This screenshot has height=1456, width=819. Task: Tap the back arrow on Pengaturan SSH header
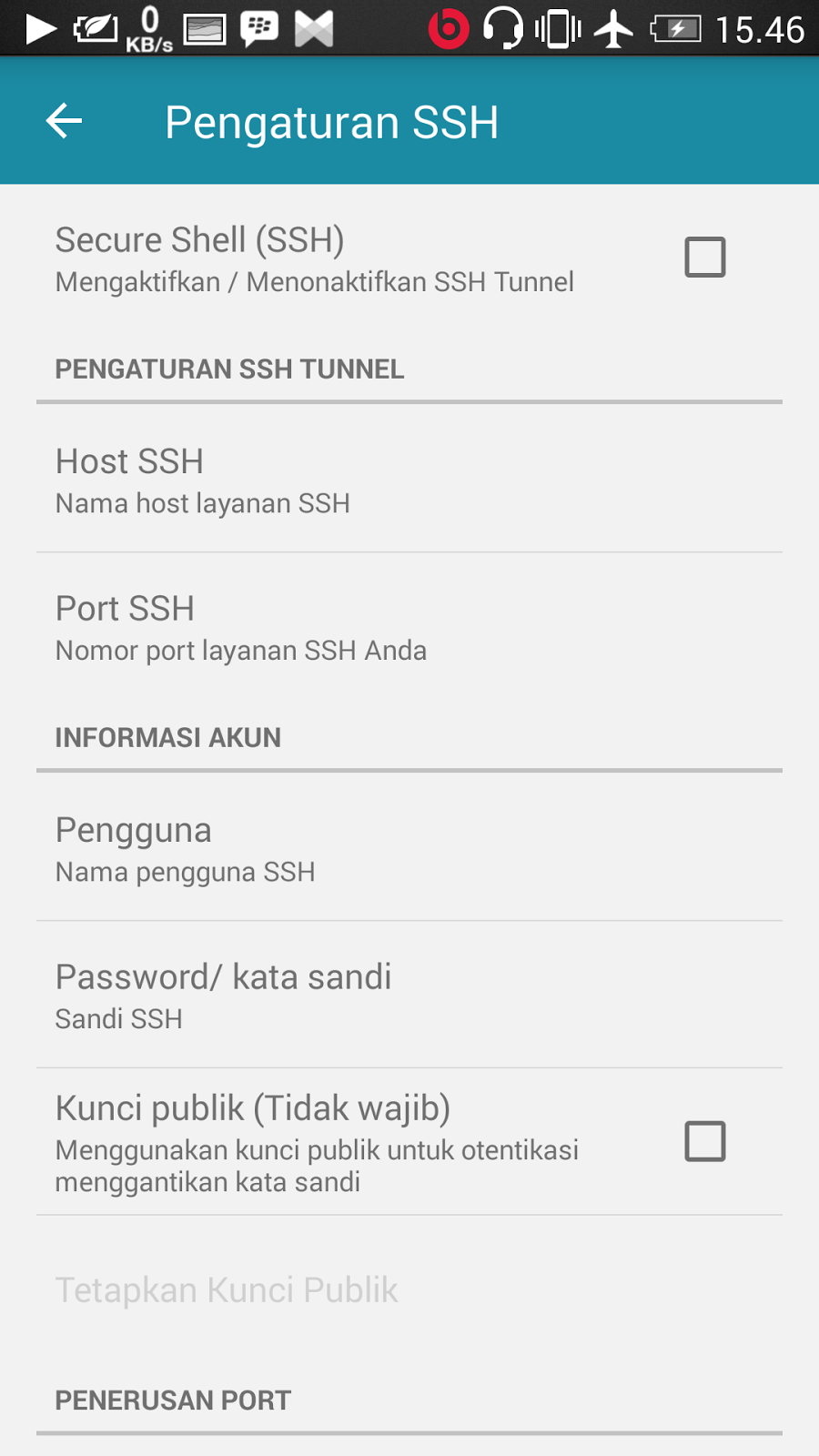pyautogui.click(x=64, y=120)
